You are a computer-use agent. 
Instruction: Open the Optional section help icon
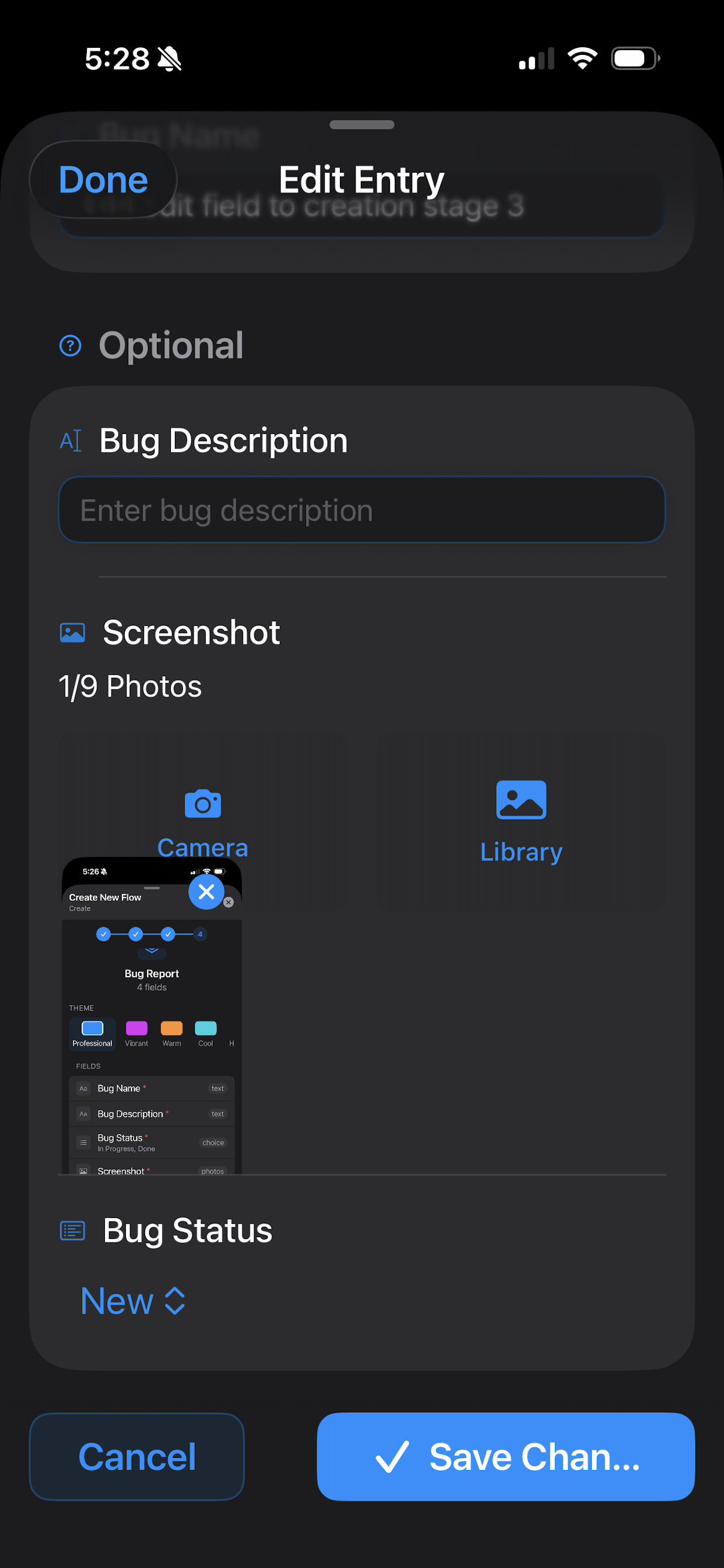[x=71, y=346]
